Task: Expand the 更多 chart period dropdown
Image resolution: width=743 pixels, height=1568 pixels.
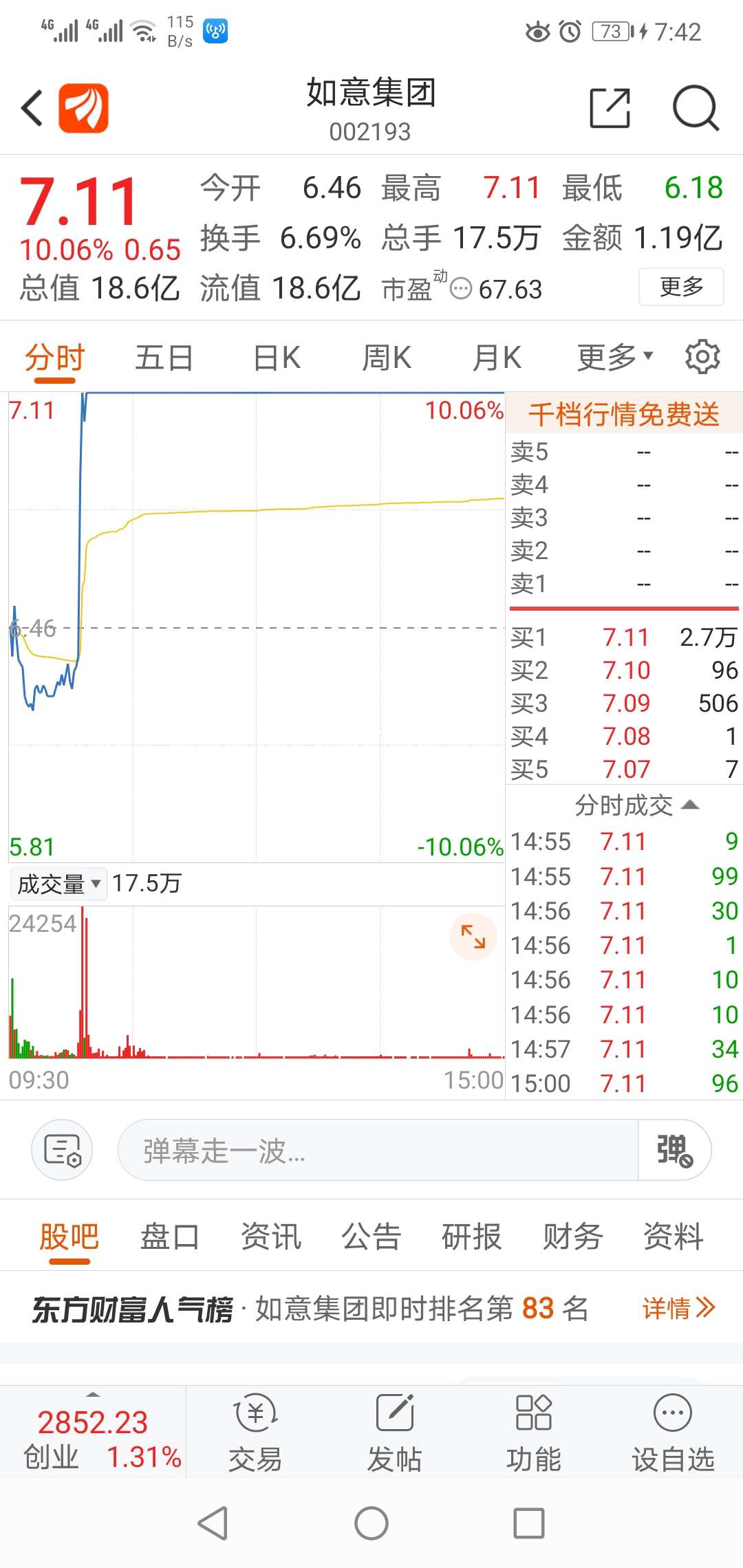Action: (x=614, y=357)
